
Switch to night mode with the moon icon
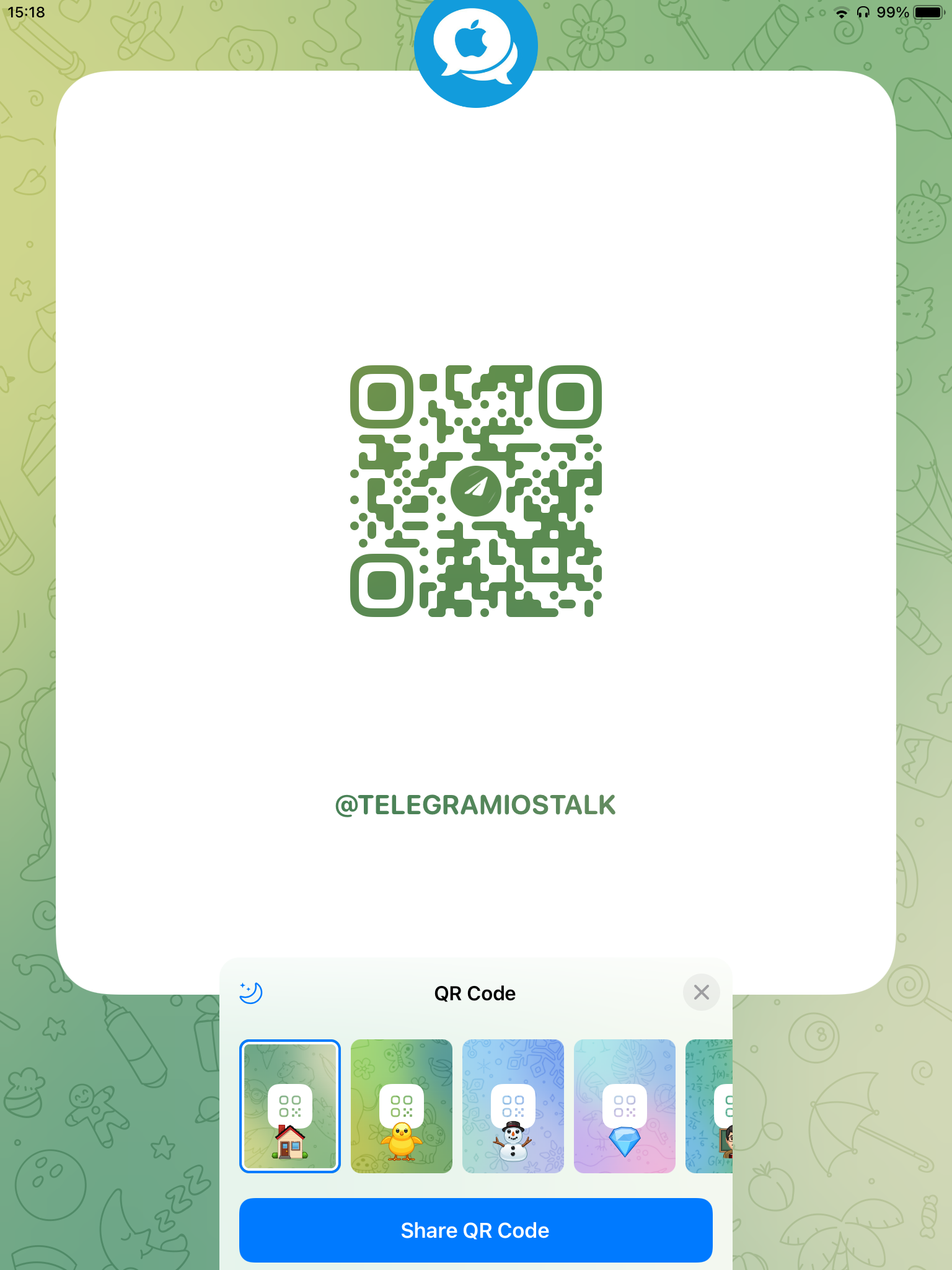(251, 993)
